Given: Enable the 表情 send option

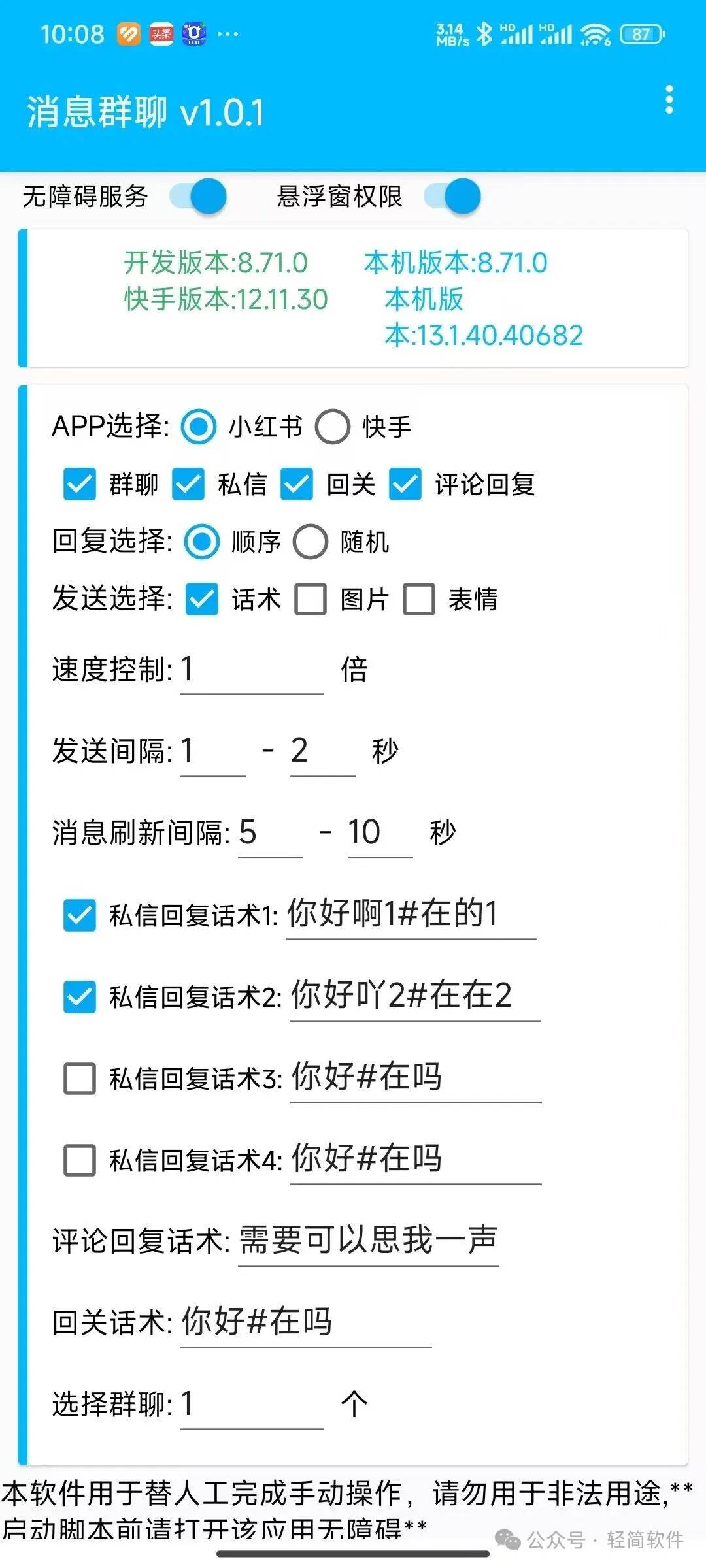Looking at the screenshot, I should pyautogui.click(x=419, y=599).
